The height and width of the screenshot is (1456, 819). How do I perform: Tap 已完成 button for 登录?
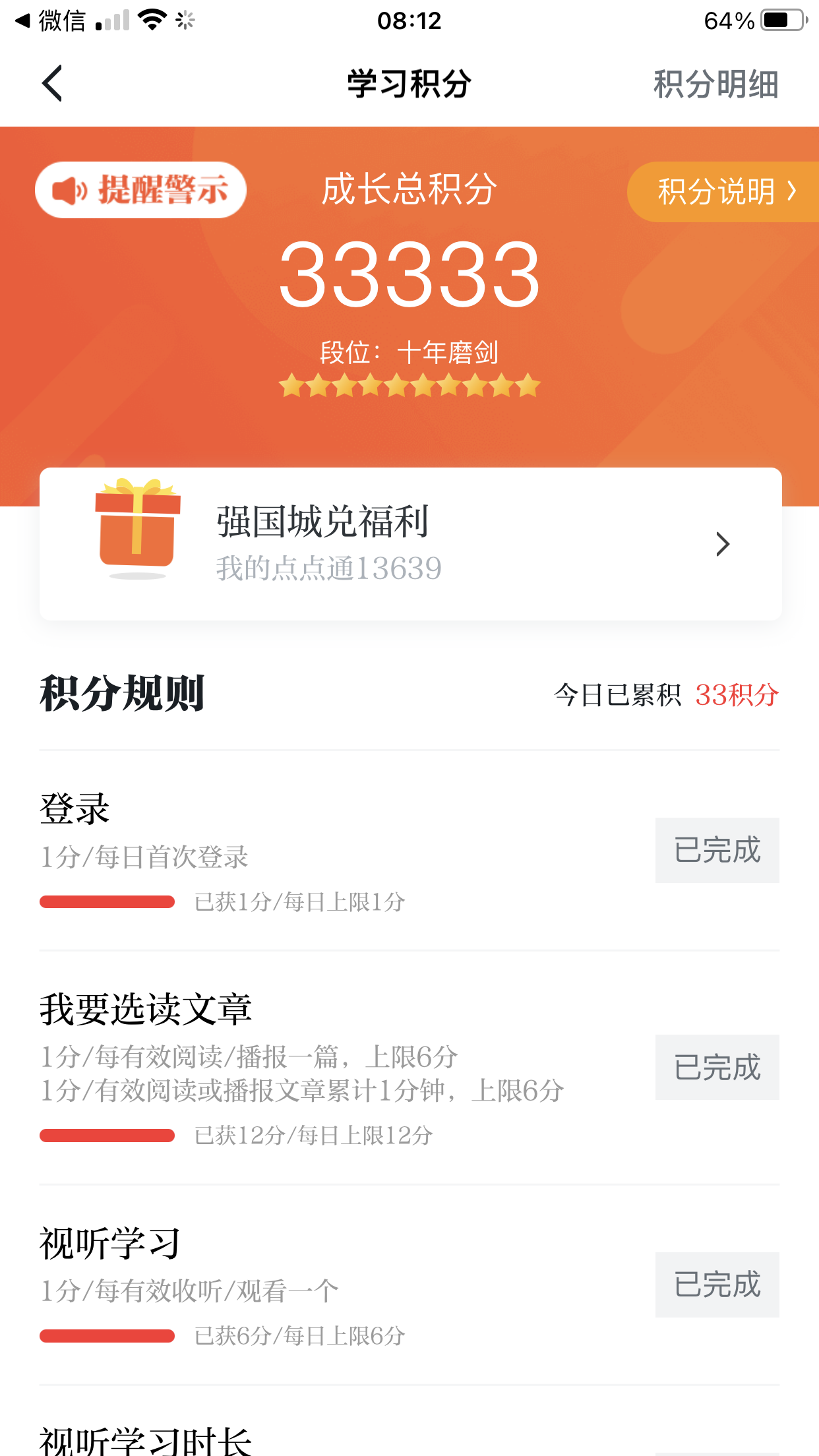[x=717, y=850]
